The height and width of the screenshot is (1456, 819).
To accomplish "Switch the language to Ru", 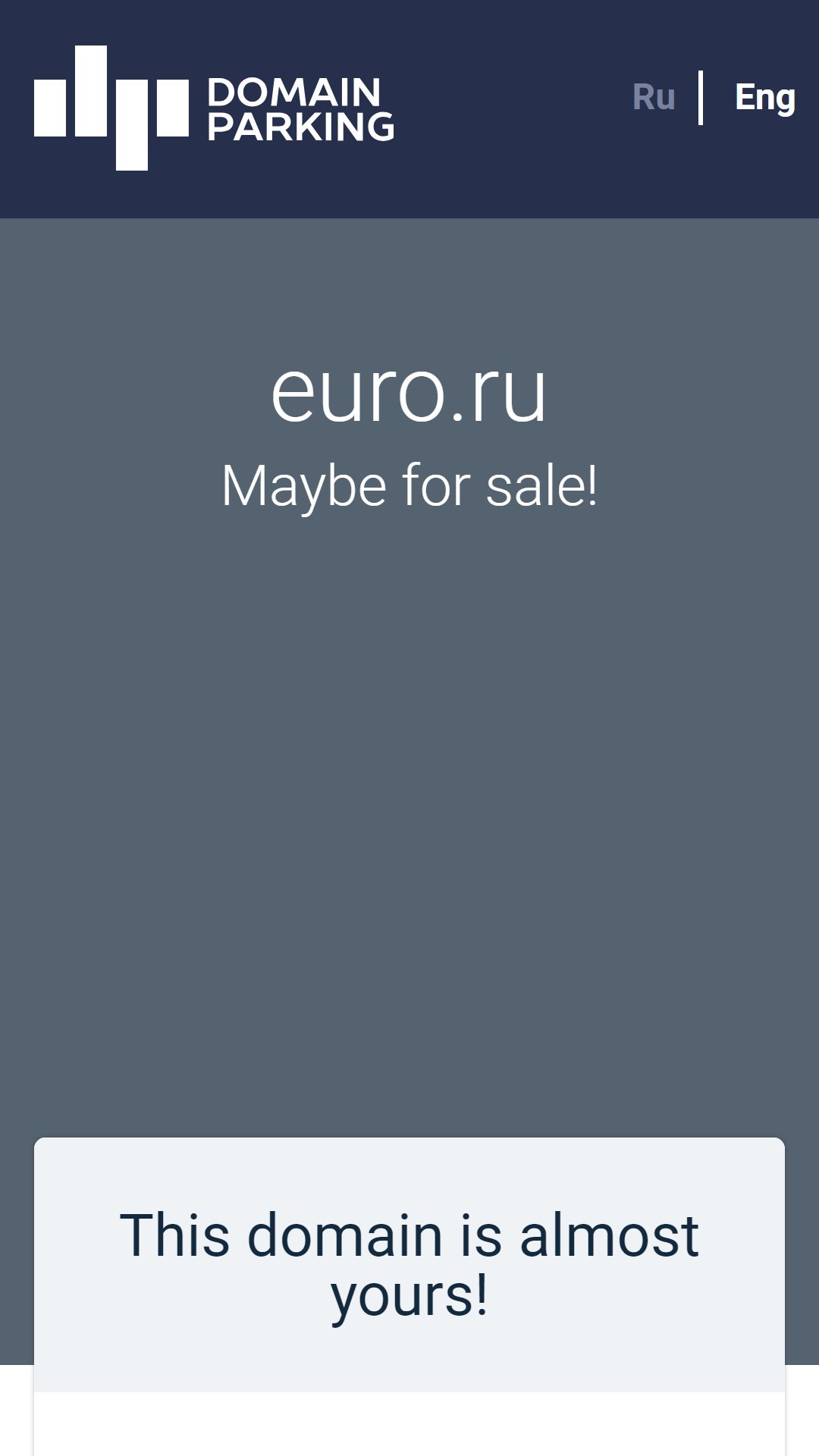I will (x=654, y=97).
